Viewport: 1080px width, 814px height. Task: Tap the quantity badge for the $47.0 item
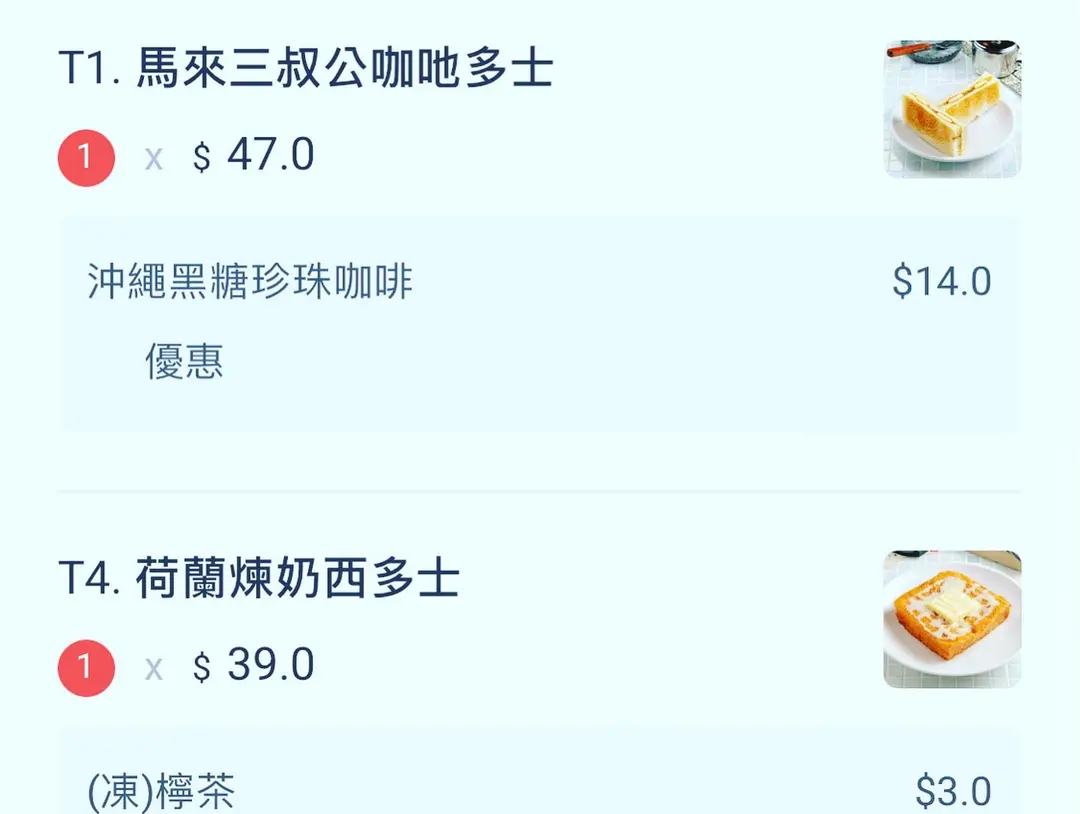(x=86, y=157)
